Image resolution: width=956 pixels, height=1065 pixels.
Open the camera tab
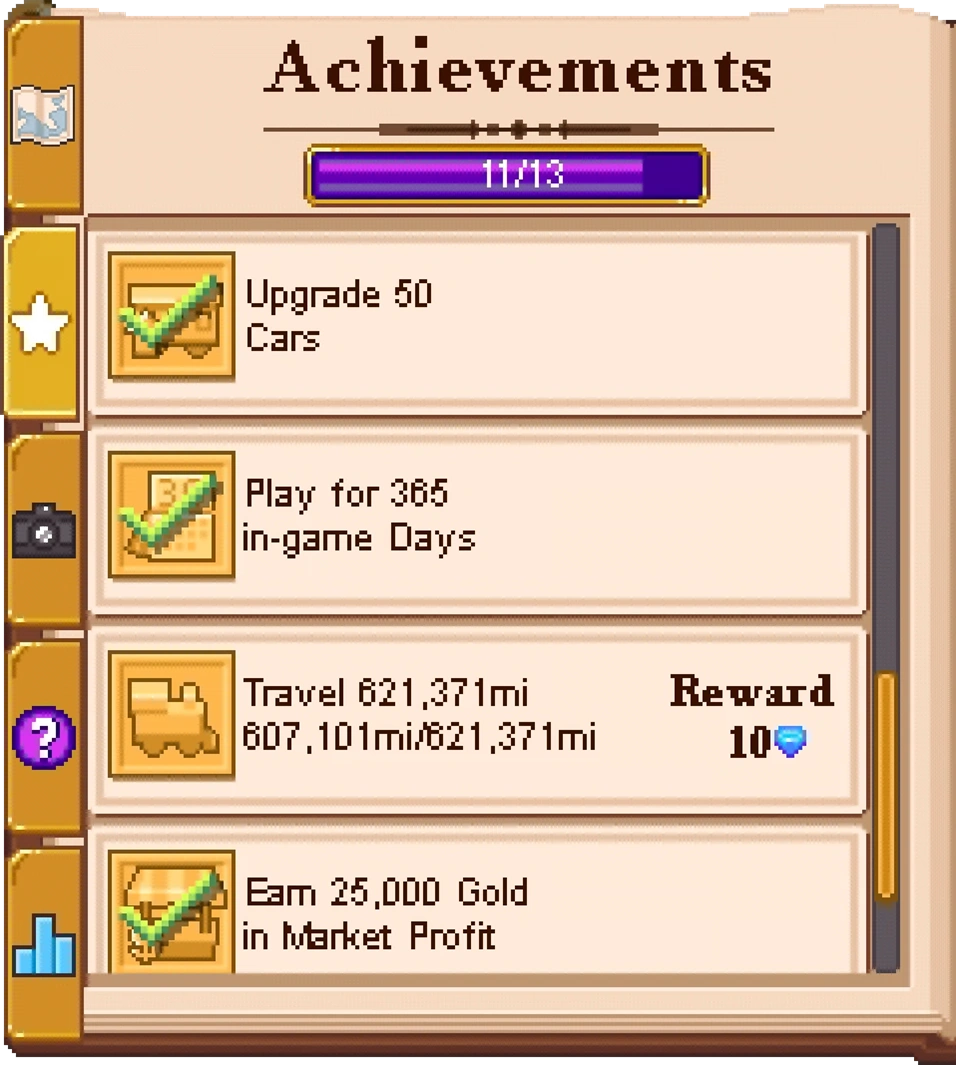(x=43, y=531)
